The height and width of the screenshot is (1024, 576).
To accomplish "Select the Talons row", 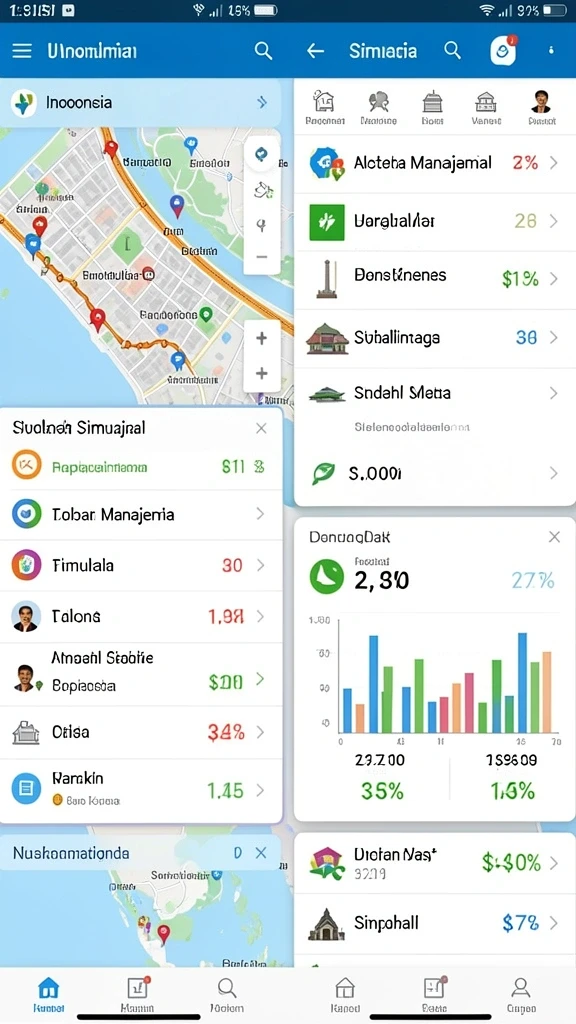I will coord(141,616).
